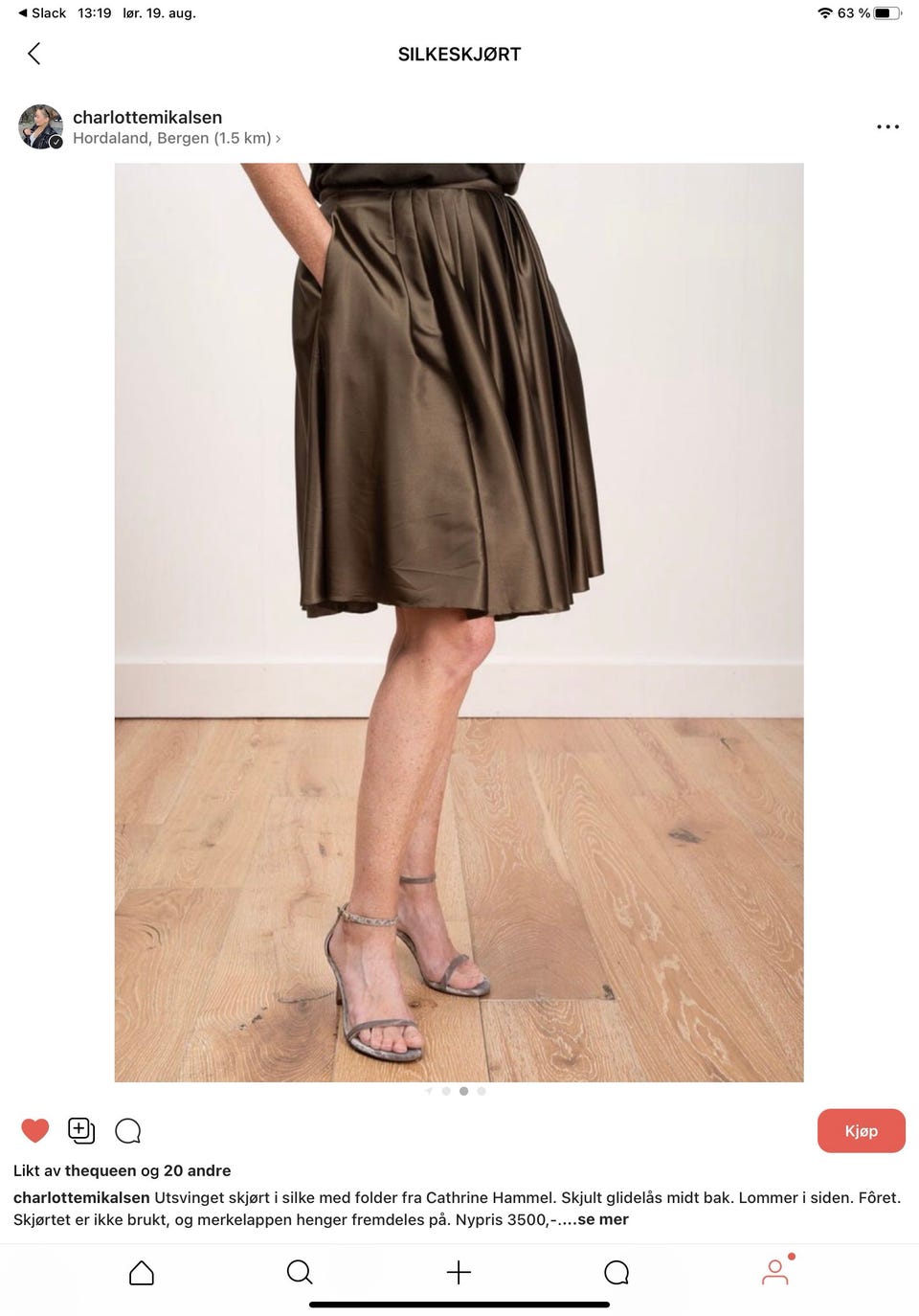Unlike the silk skirt post
This screenshot has width=919, height=1316.
coord(35,1131)
